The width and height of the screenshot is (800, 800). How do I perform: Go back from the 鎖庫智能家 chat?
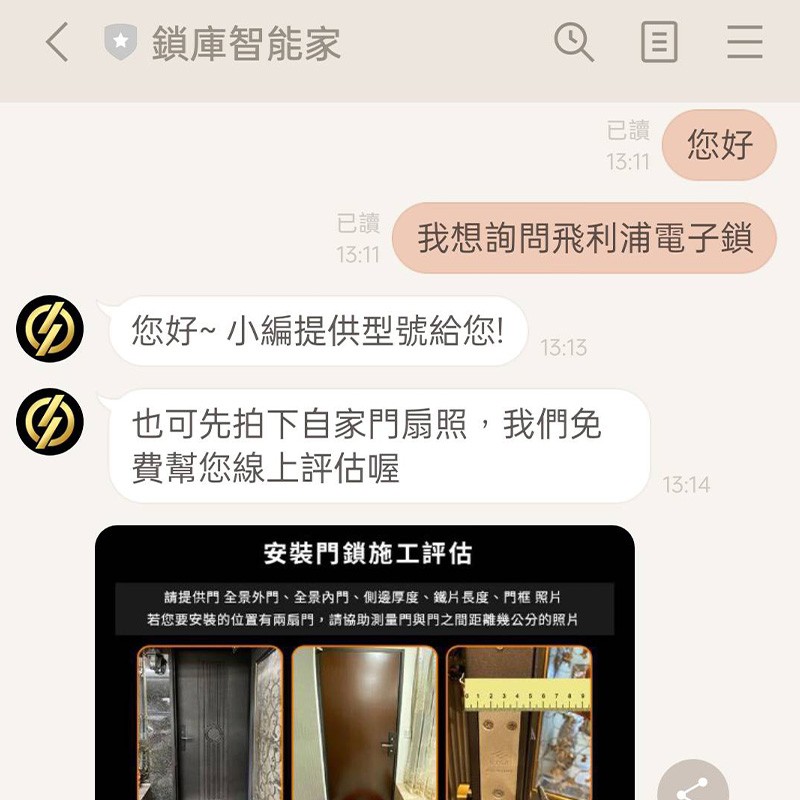[58, 43]
